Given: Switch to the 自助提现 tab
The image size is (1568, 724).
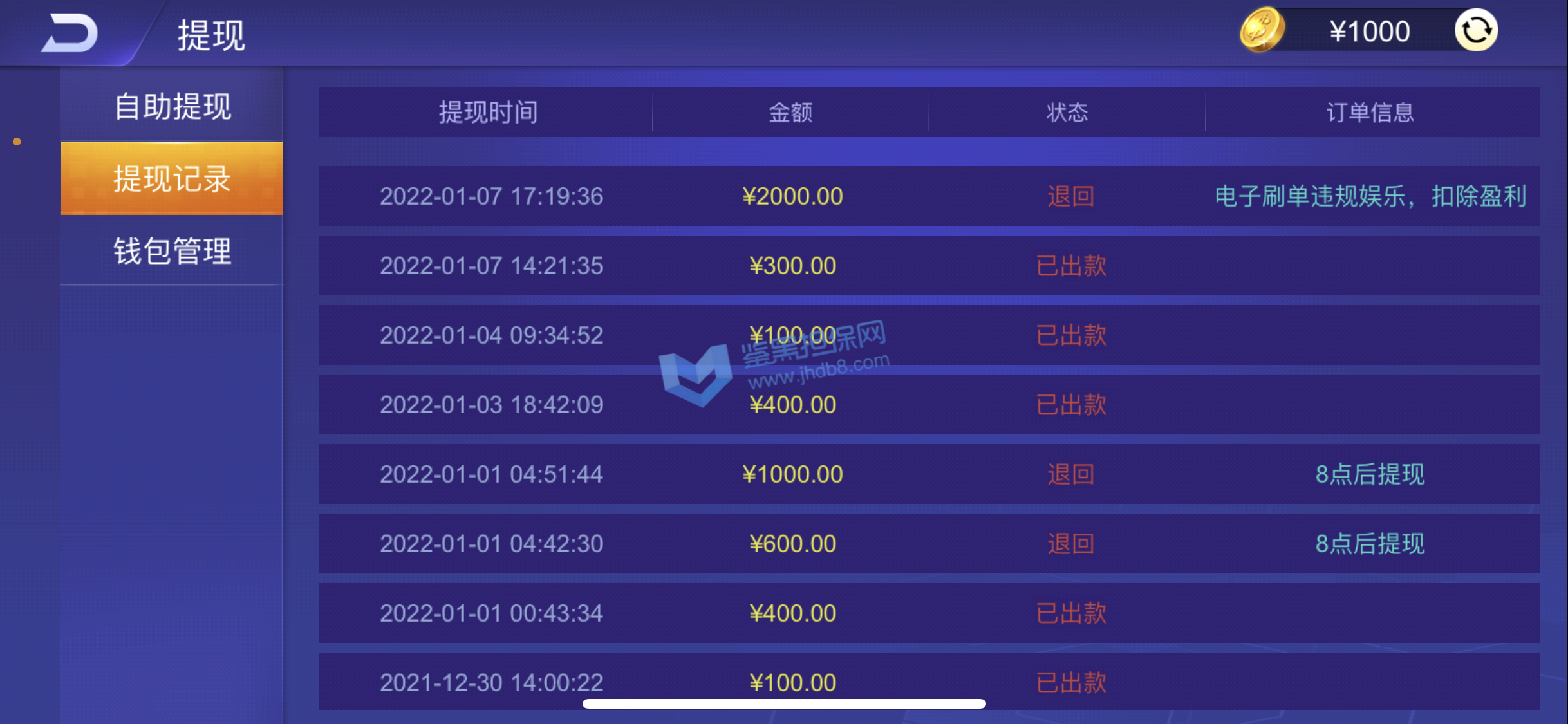Looking at the screenshot, I should tap(172, 106).
